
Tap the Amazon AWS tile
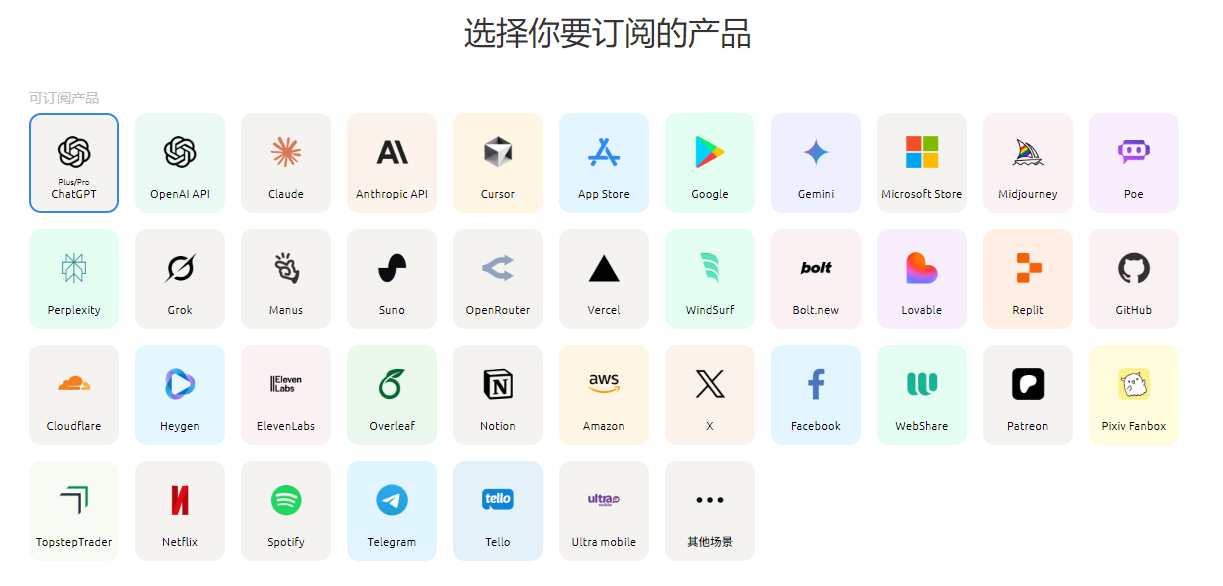(604, 395)
